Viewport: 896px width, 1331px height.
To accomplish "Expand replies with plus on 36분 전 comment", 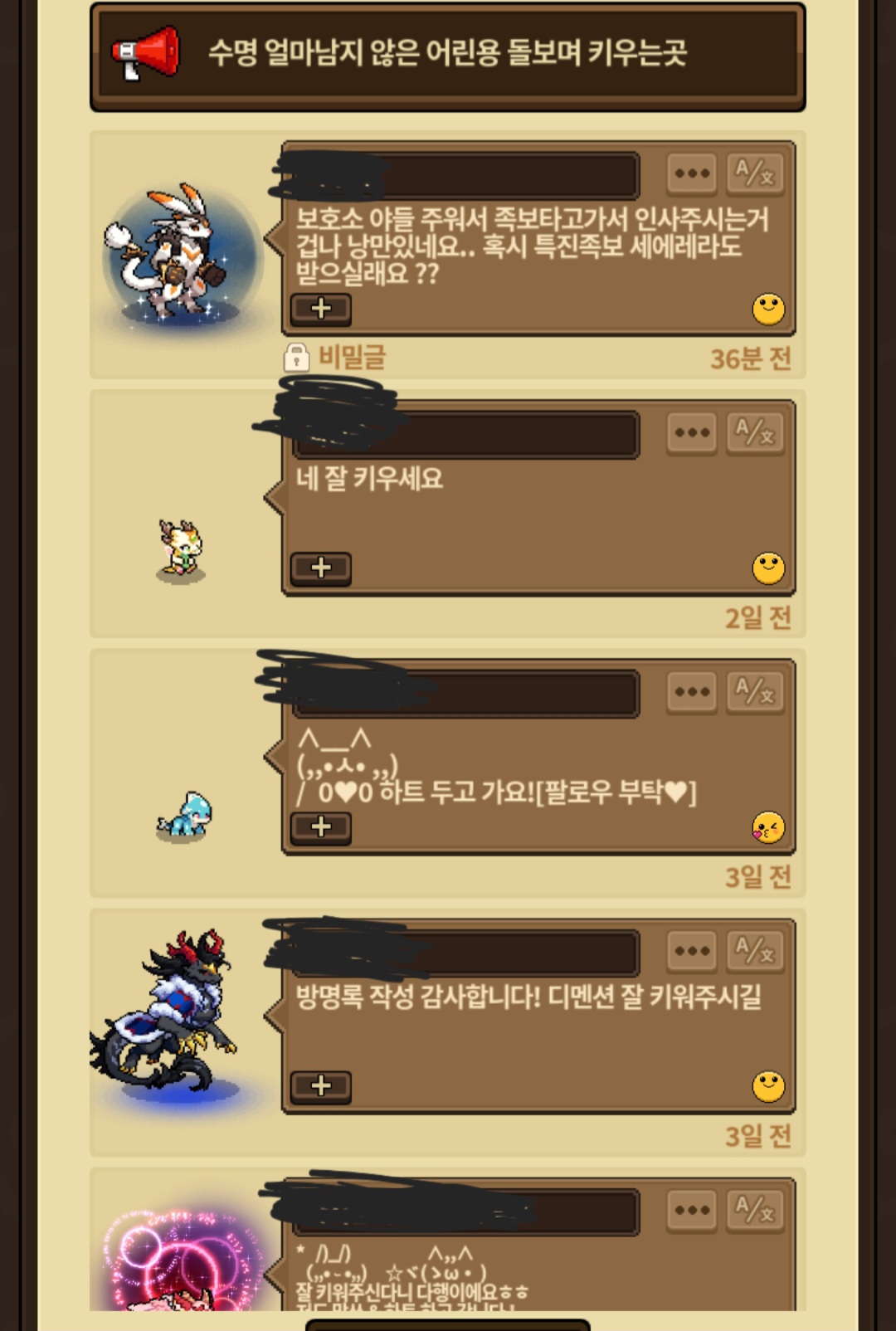I will click(x=320, y=309).
